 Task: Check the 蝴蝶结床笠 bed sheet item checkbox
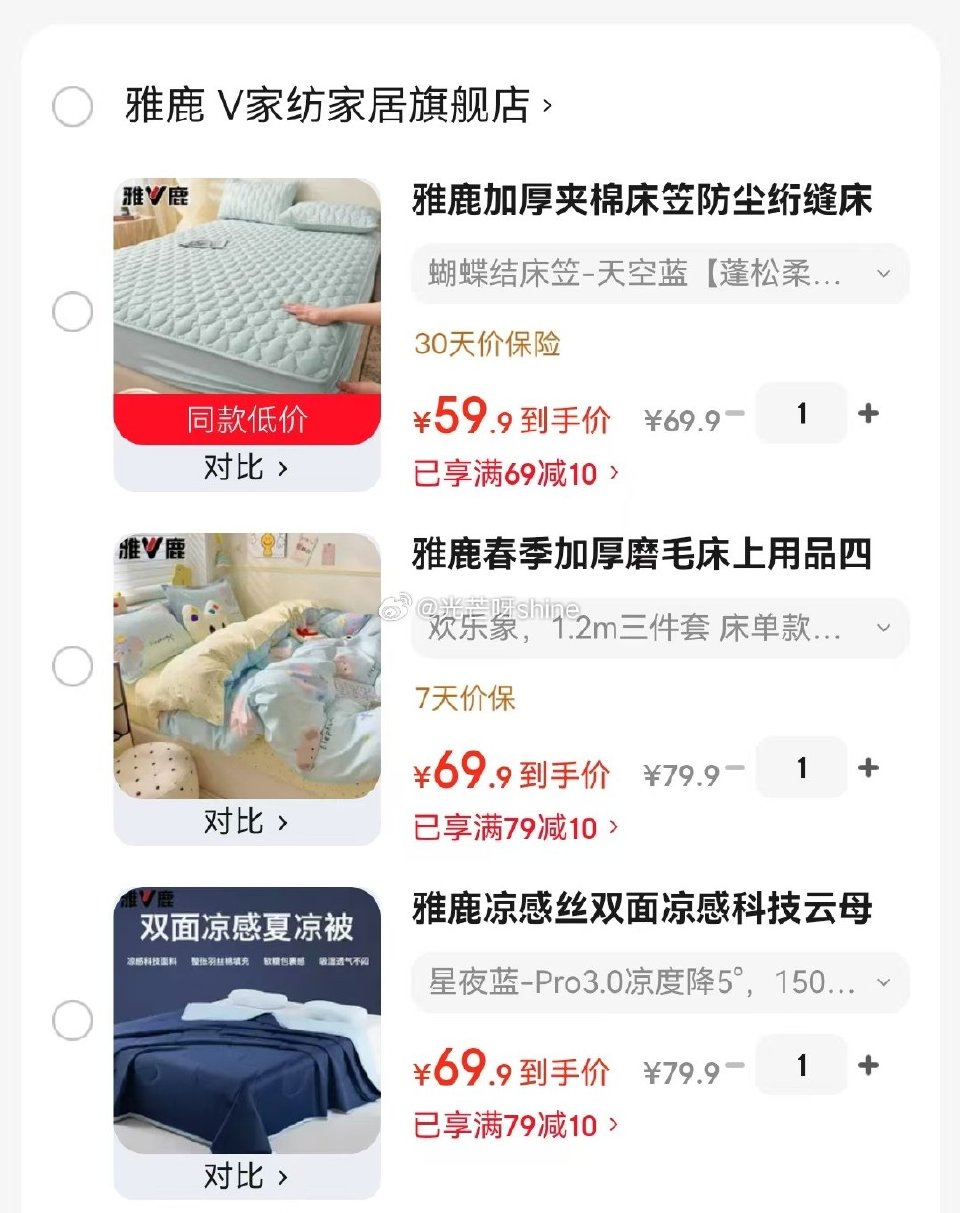(71, 311)
